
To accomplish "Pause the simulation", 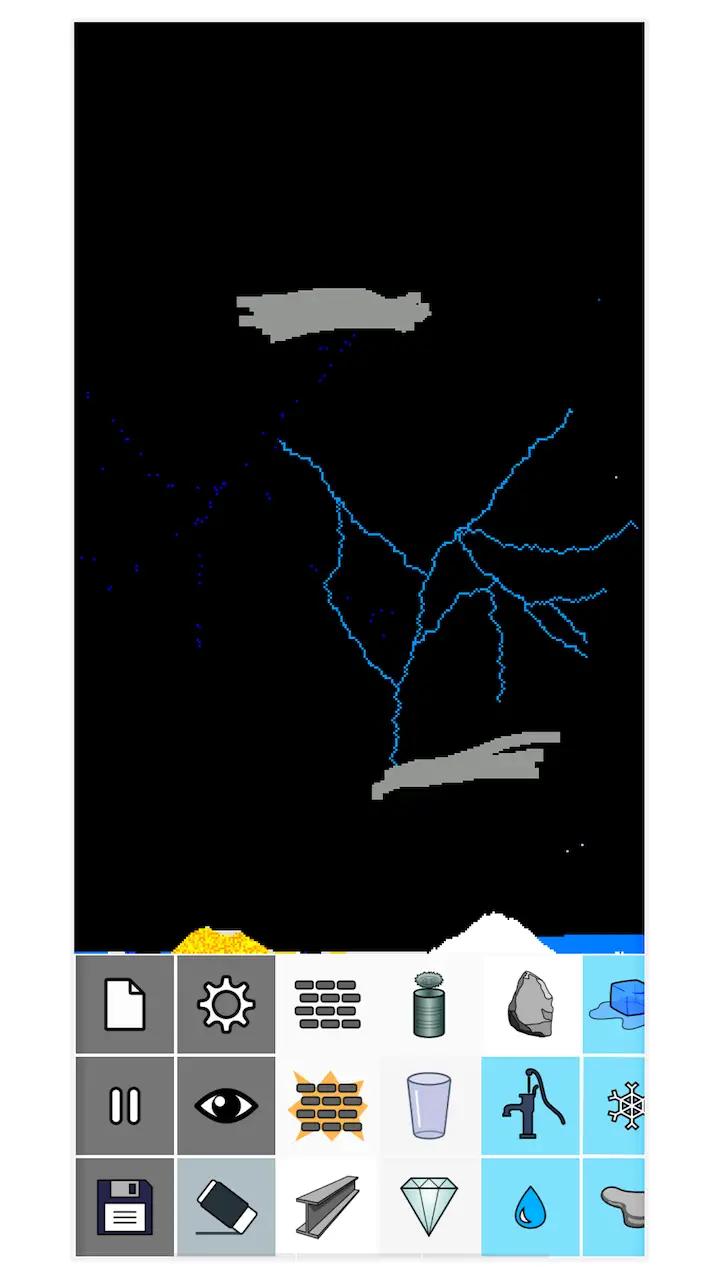I will pyautogui.click(x=125, y=1106).
